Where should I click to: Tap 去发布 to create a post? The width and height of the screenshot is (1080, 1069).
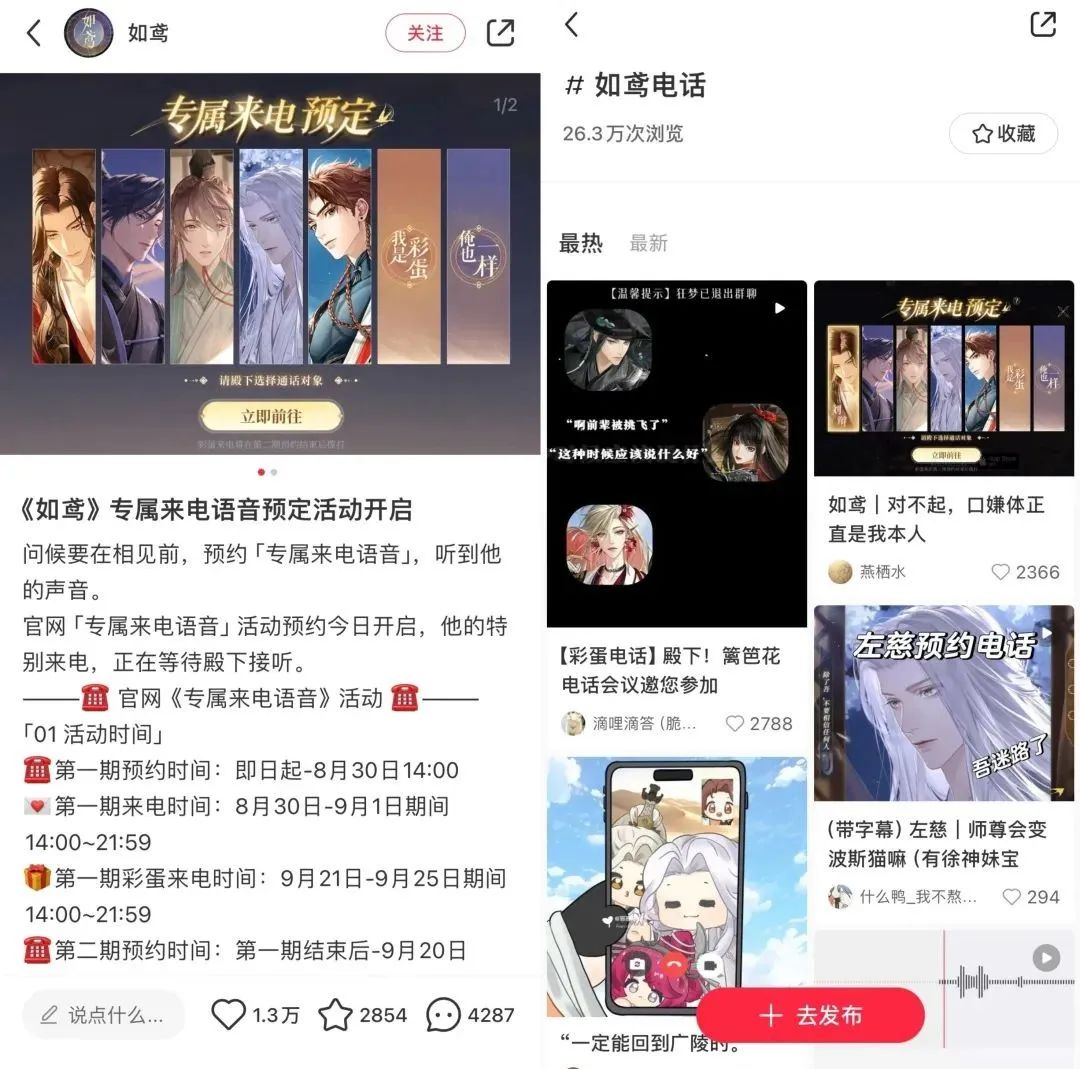click(810, 1016)
